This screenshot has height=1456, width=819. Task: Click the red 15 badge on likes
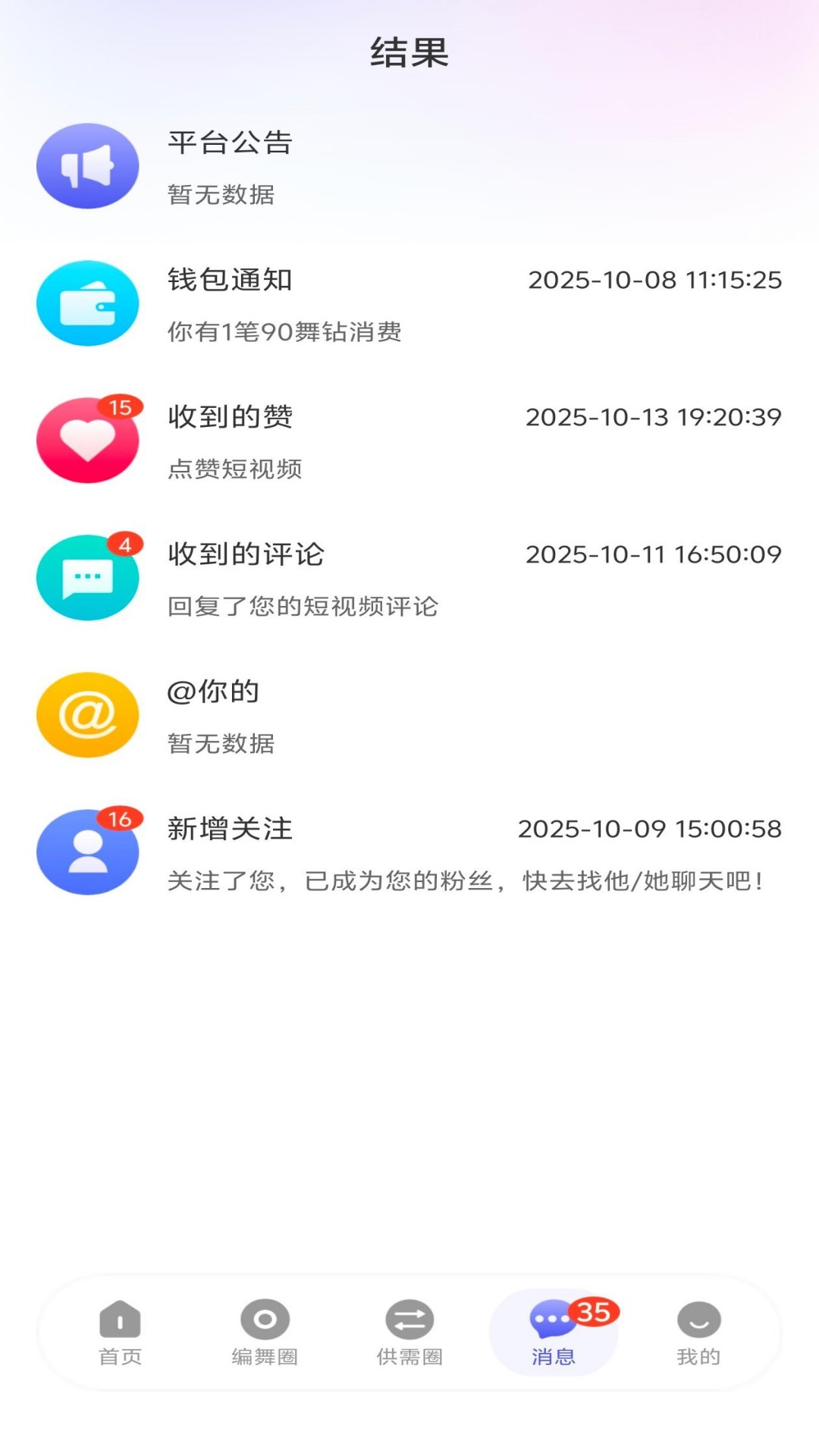(x=121, y=407)
